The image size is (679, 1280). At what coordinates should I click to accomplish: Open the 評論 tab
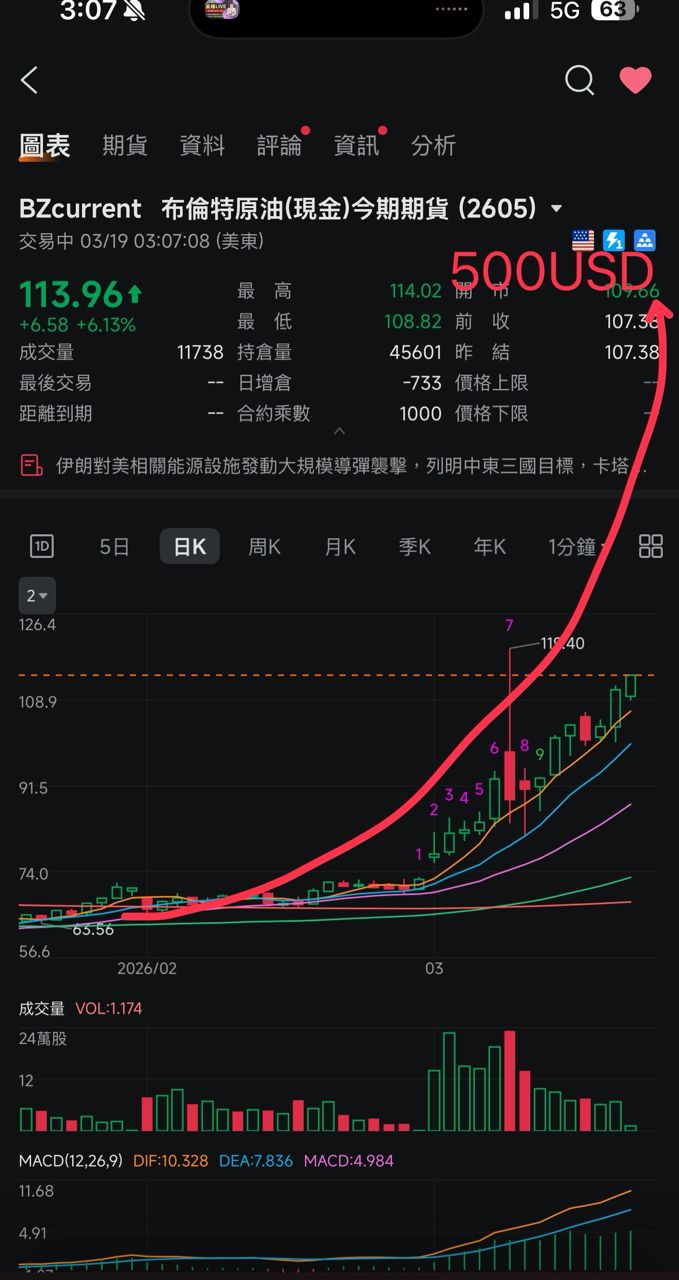point(279,146)
